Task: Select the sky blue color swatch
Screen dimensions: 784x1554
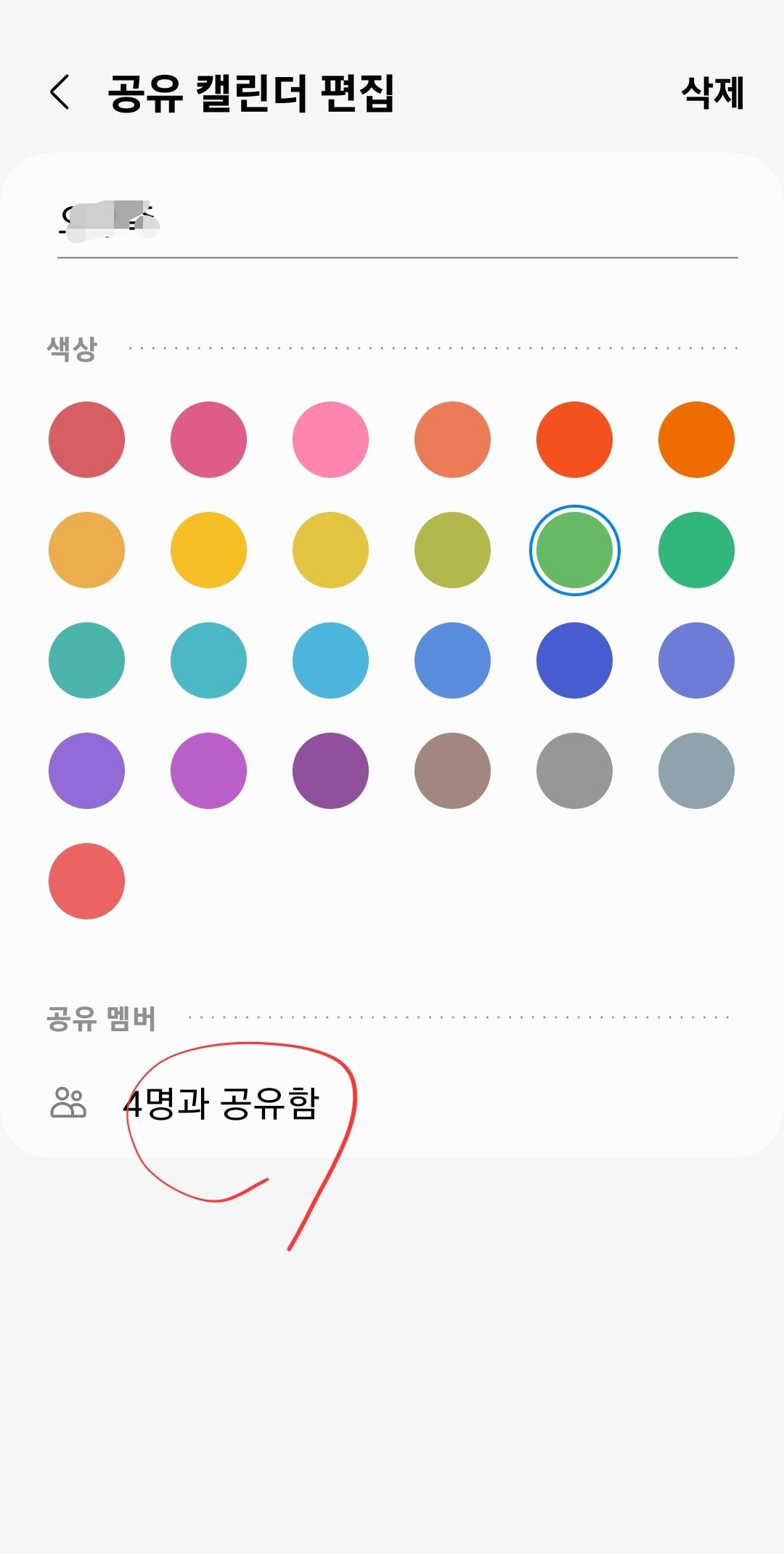Action: (330, 662)
